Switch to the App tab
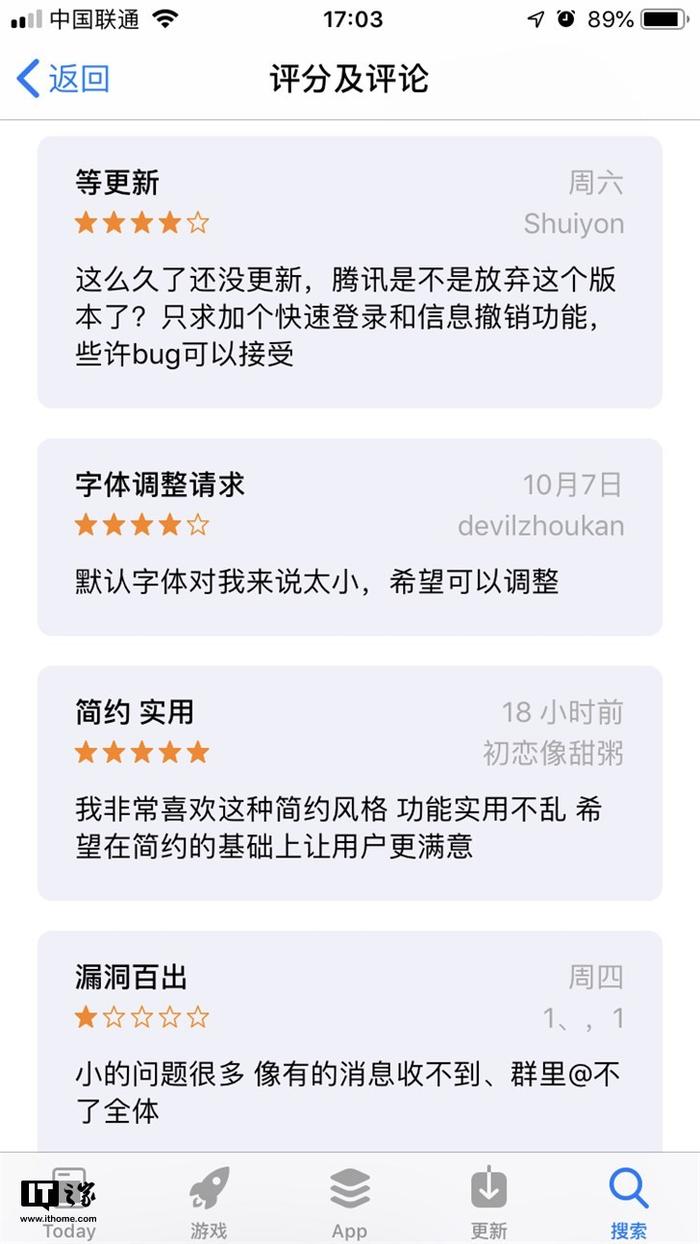700x1244 pixels. 350,1201
